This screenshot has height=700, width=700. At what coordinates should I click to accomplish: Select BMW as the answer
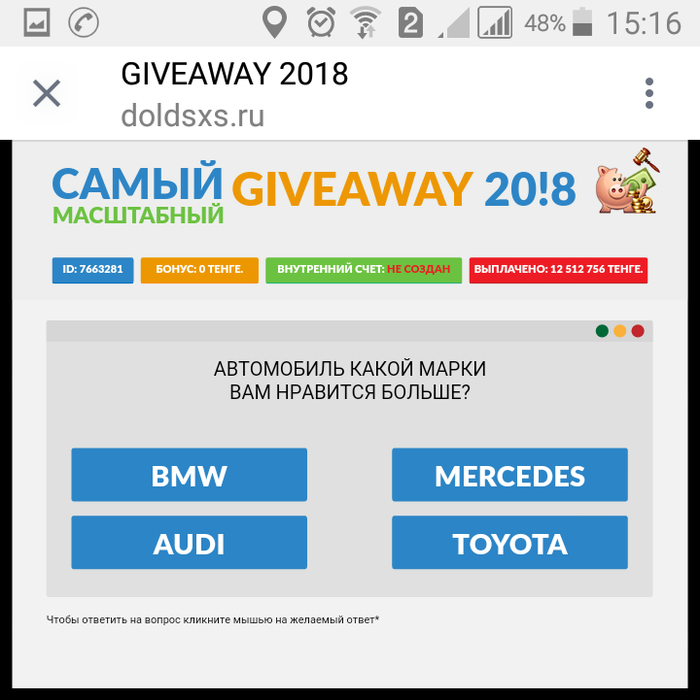pyautogui.click(x=189, y=475)
